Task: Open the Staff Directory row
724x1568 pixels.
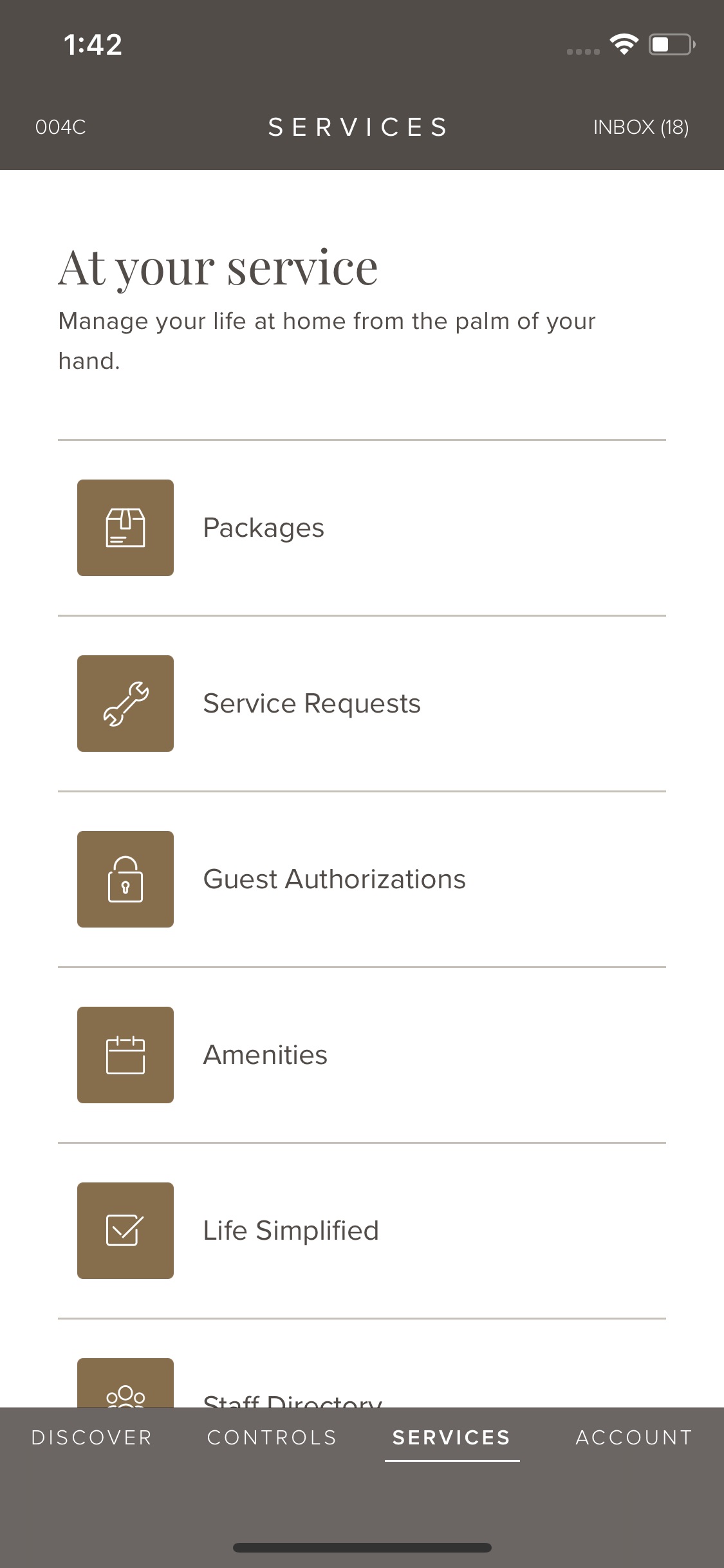Action: click(362, 1363)
